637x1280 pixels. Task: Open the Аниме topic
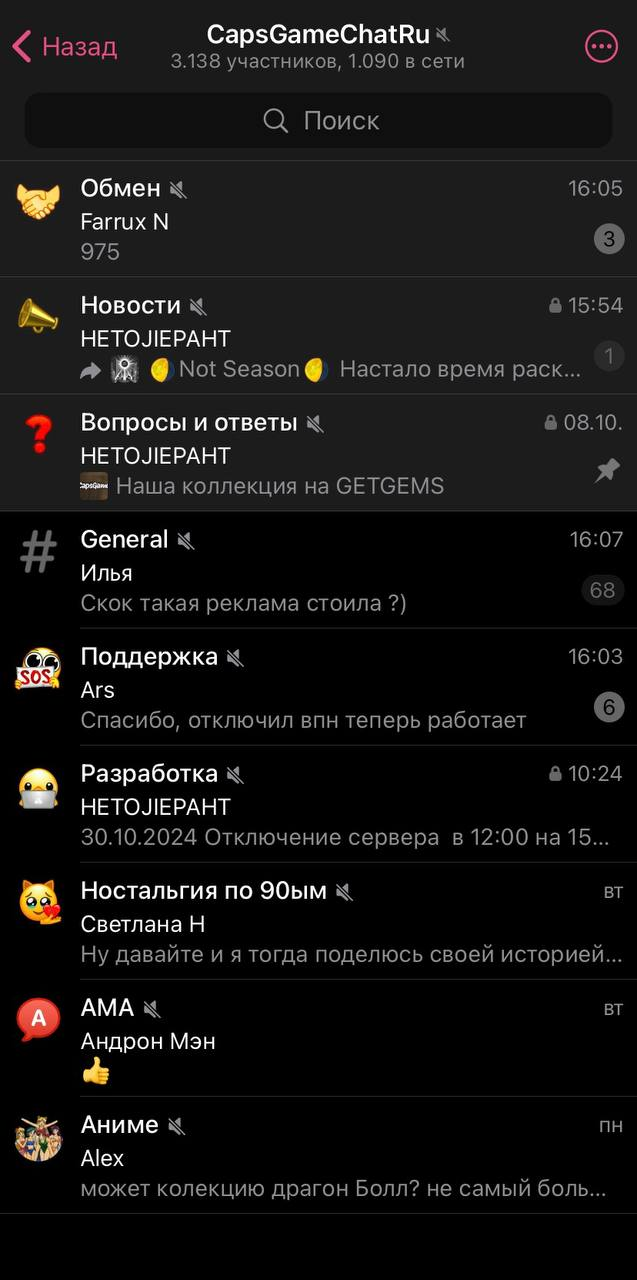point(318,1155)
